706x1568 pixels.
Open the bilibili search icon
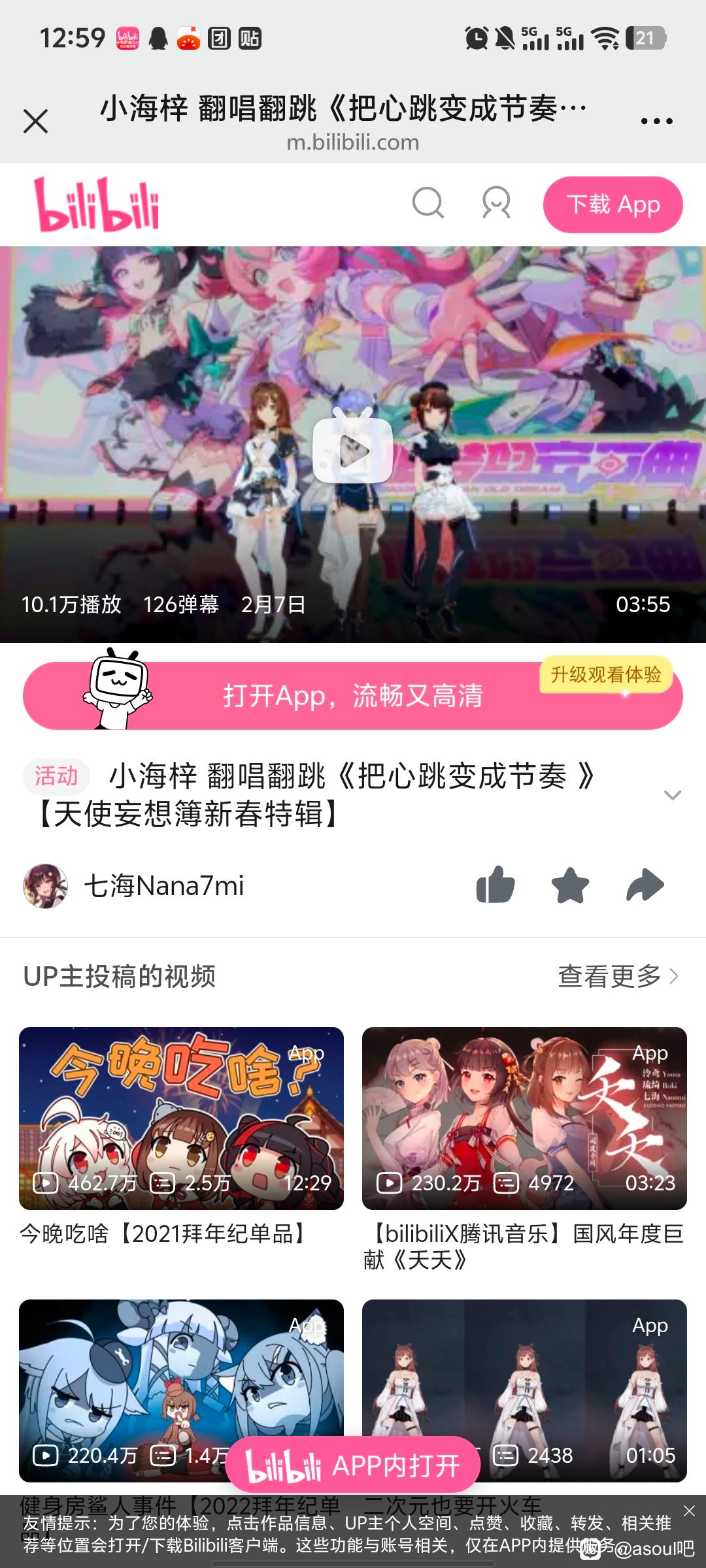tap(428, 203)
